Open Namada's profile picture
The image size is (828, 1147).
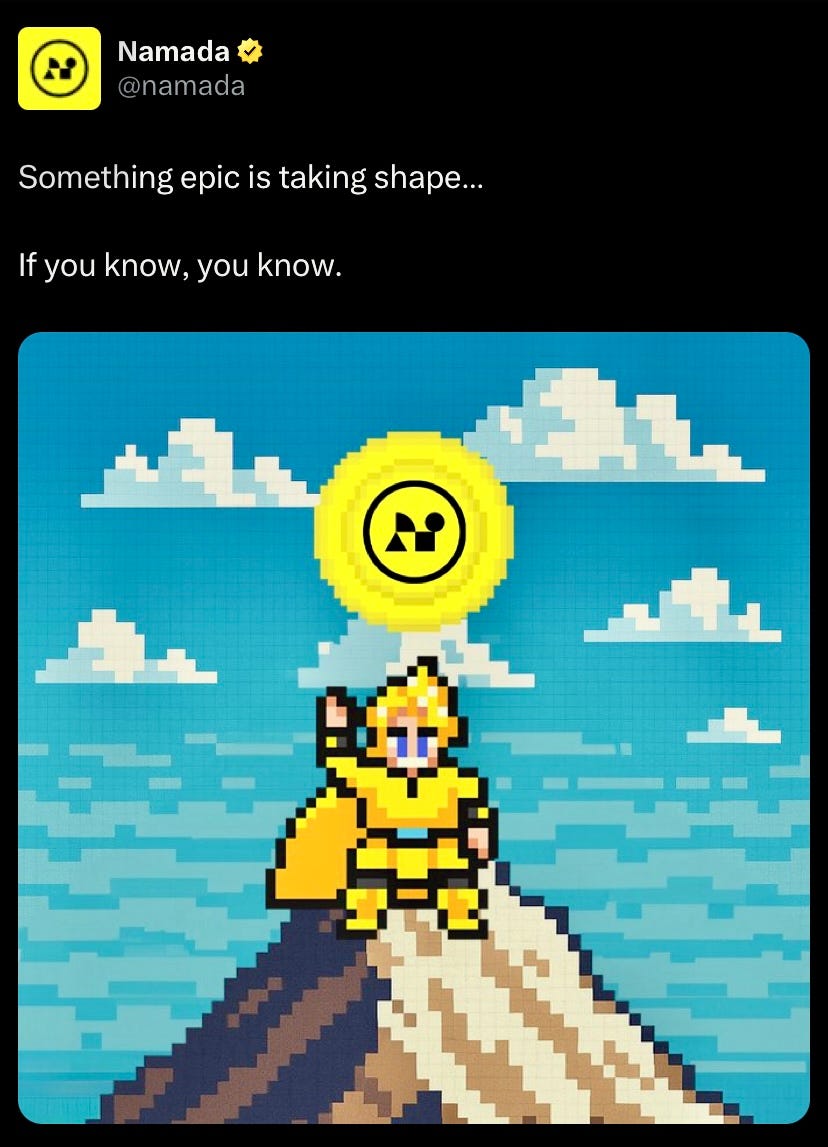tap(59, 68)
